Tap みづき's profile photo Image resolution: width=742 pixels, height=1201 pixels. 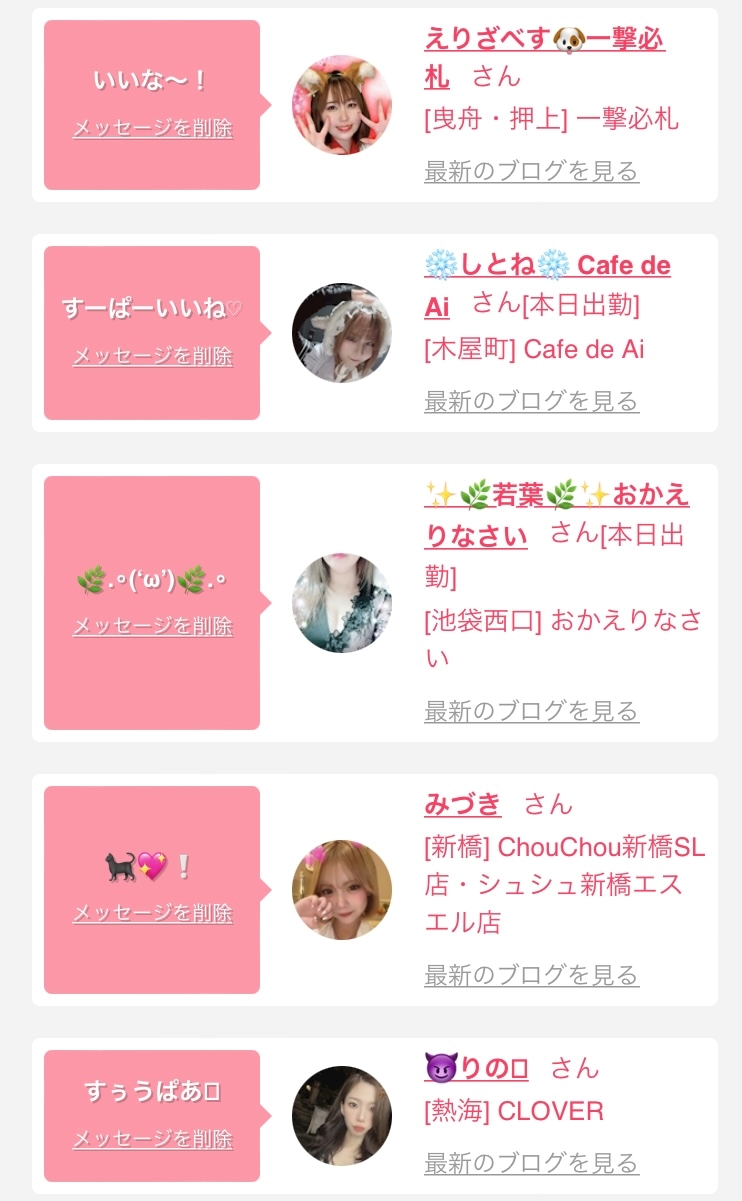tap(342, 890)
